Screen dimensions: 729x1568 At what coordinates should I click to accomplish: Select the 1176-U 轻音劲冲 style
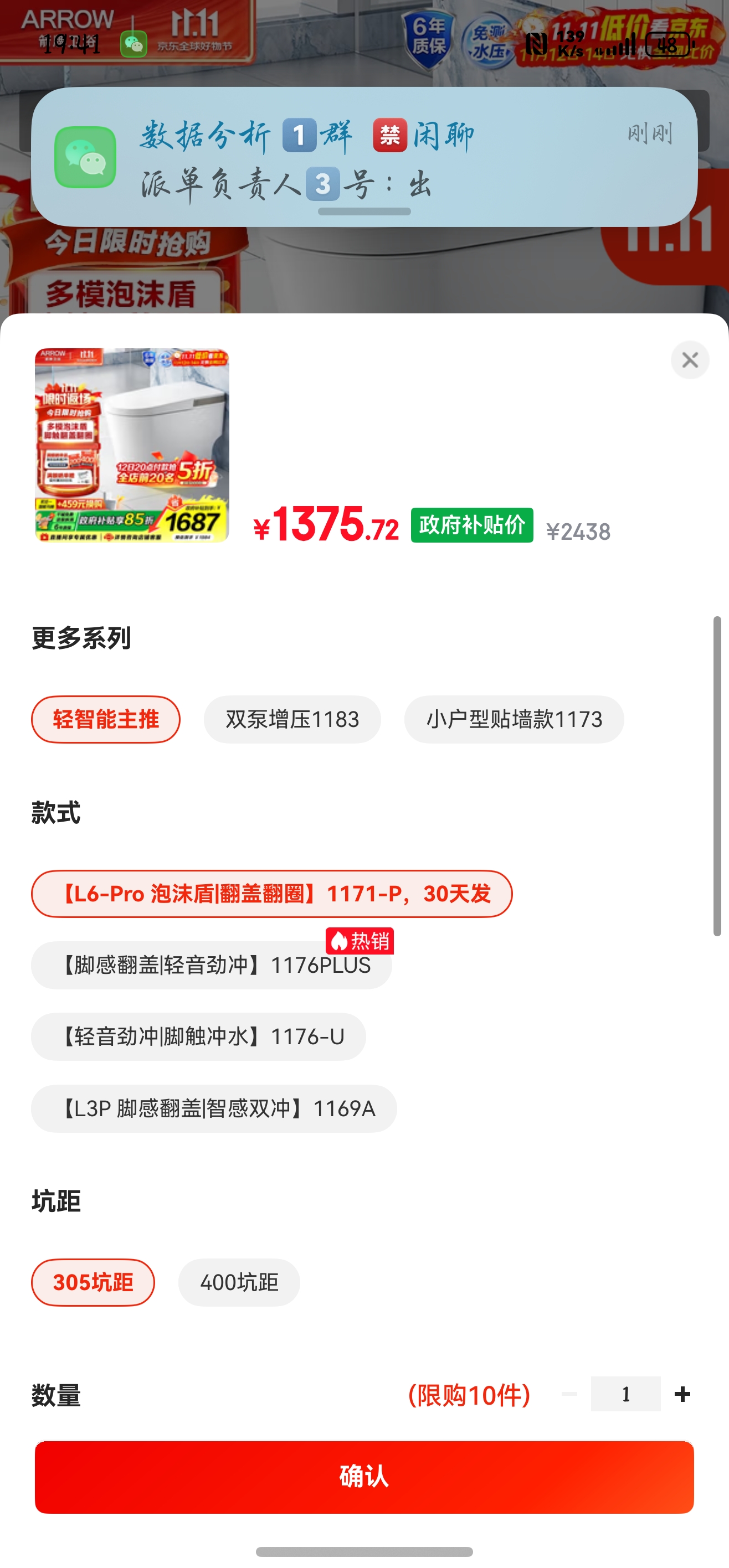pos(198,1037)
